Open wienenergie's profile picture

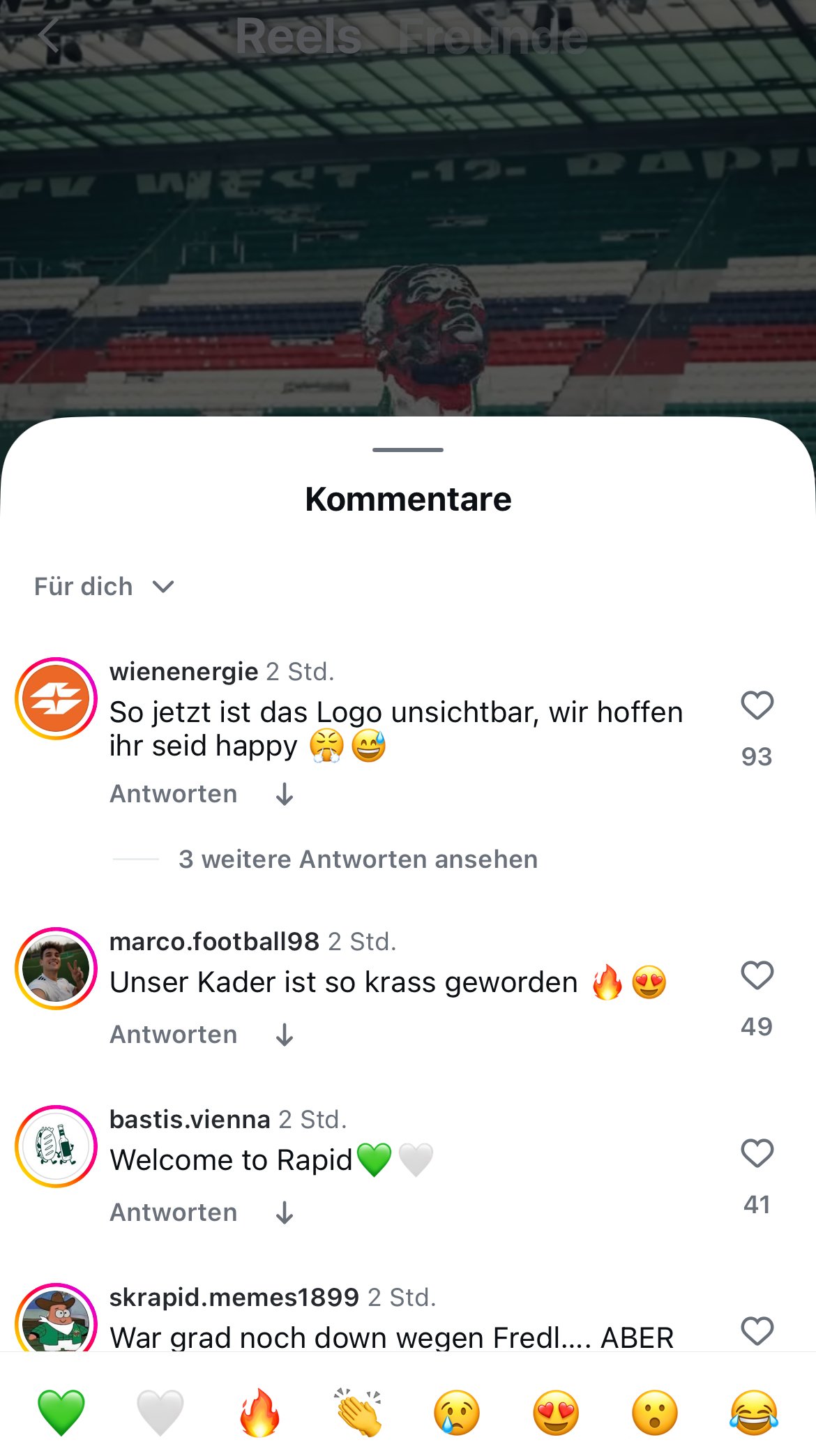pos(56,698)
